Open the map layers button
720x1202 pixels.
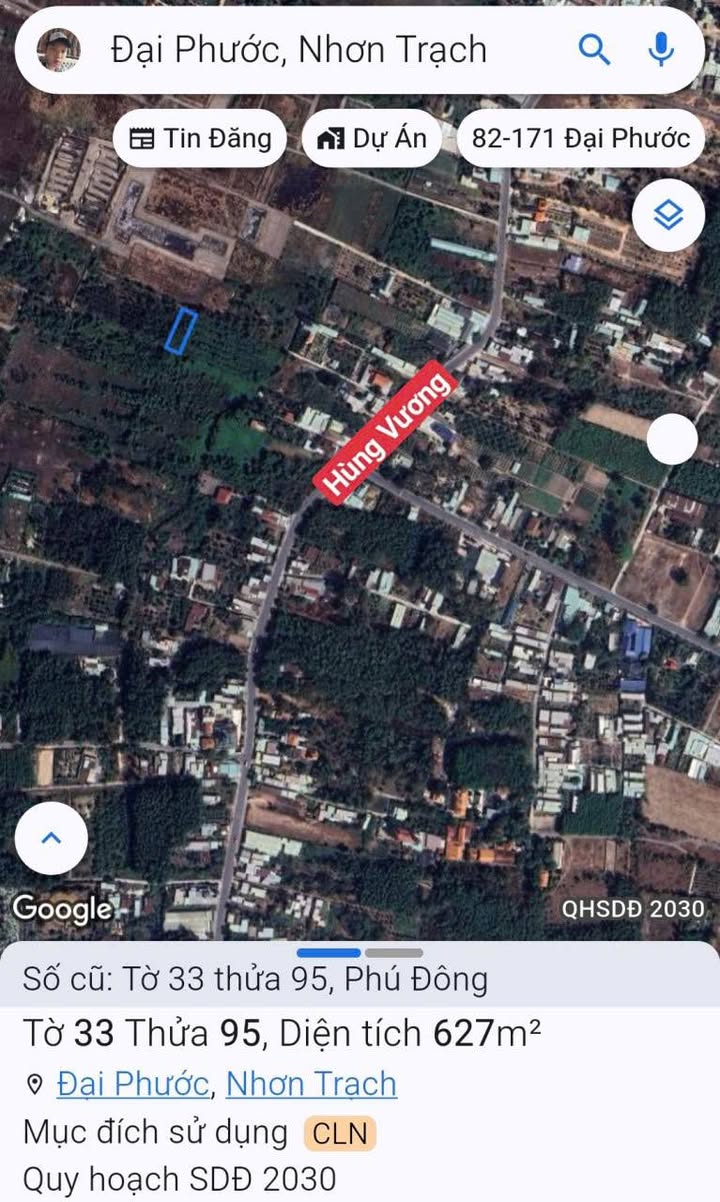[668, 215]
